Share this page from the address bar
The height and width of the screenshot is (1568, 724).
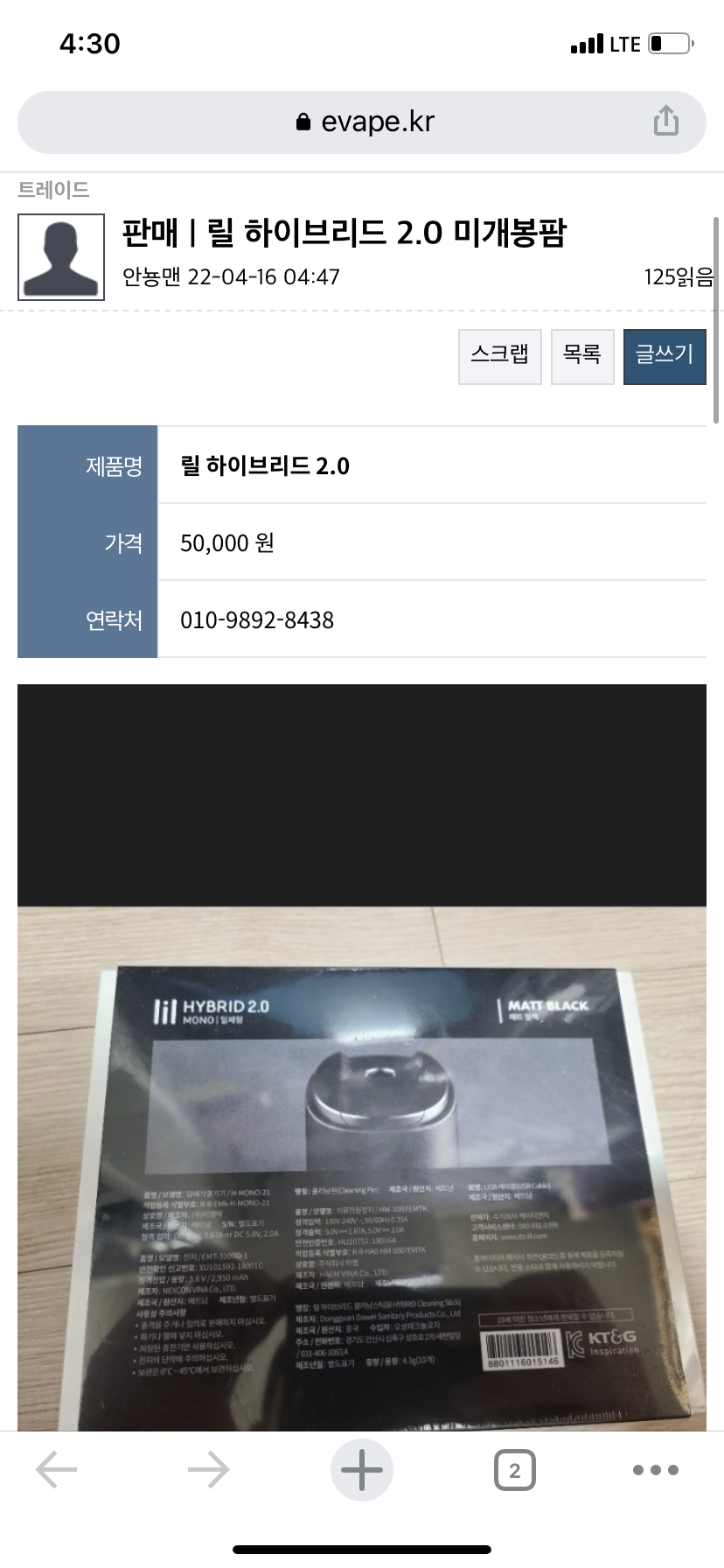click(665, 121)
